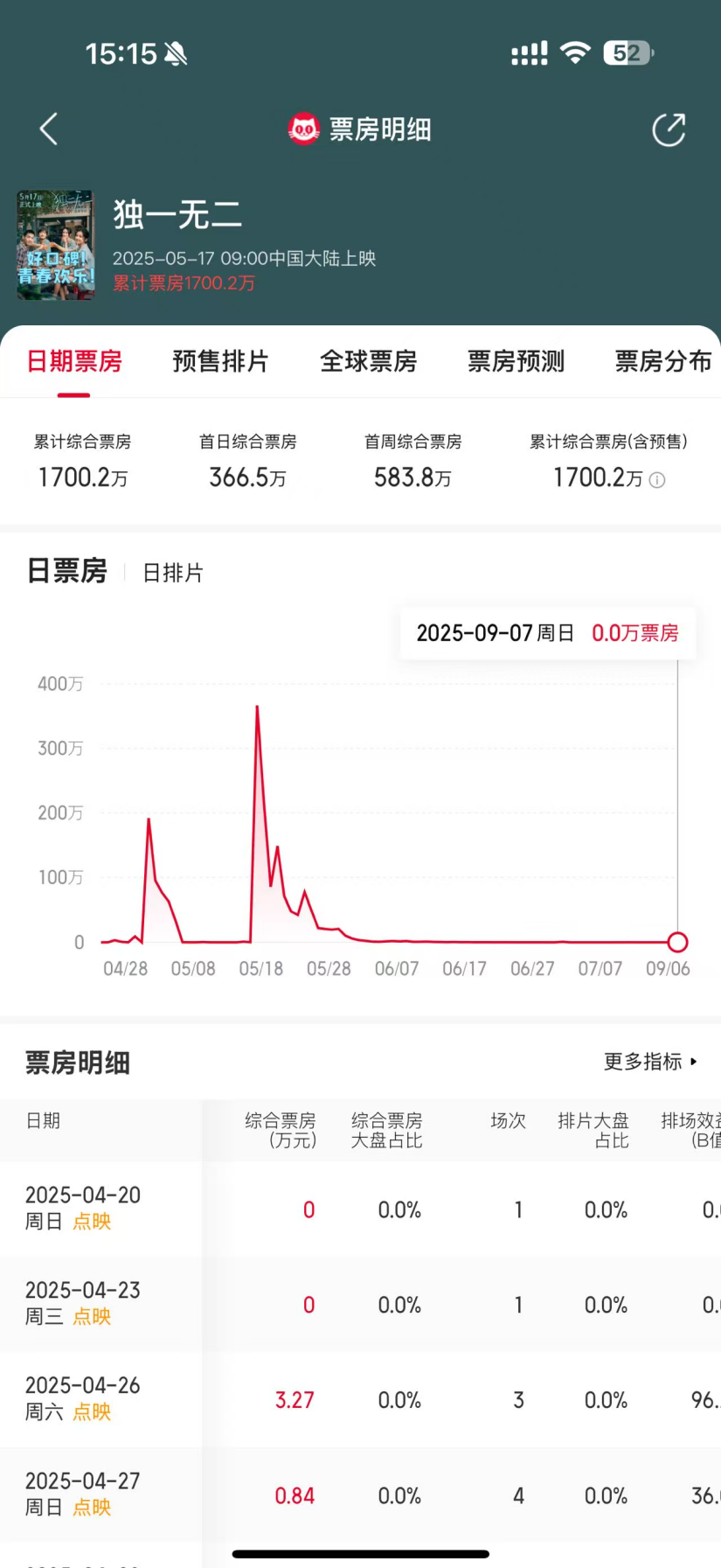
Task: Go back using the top-left arrow
Action: tap(49, 129)
